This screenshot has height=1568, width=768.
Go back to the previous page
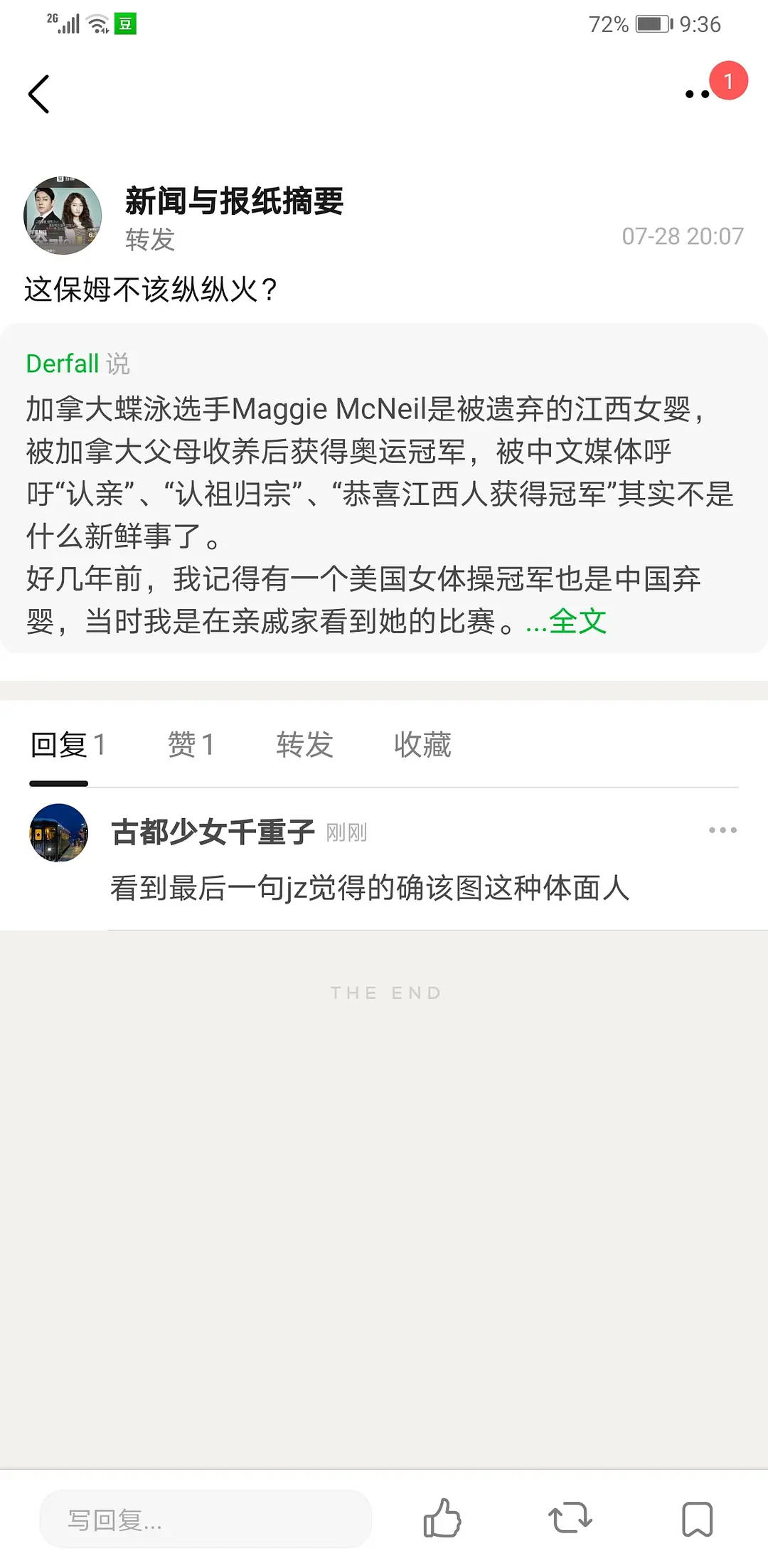(39, 95)
